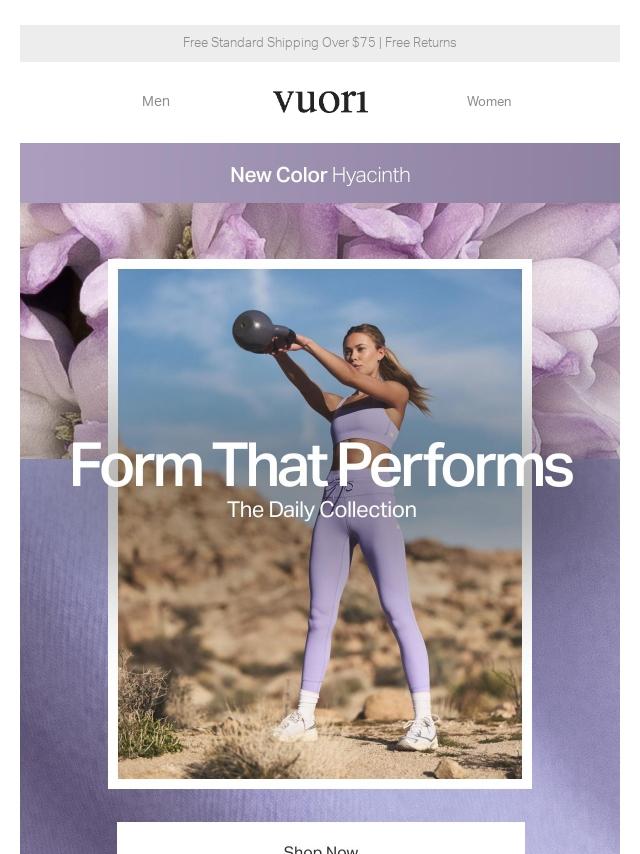640x854 pixels.
Task: Open the Women section link
Action: (488, 101)
